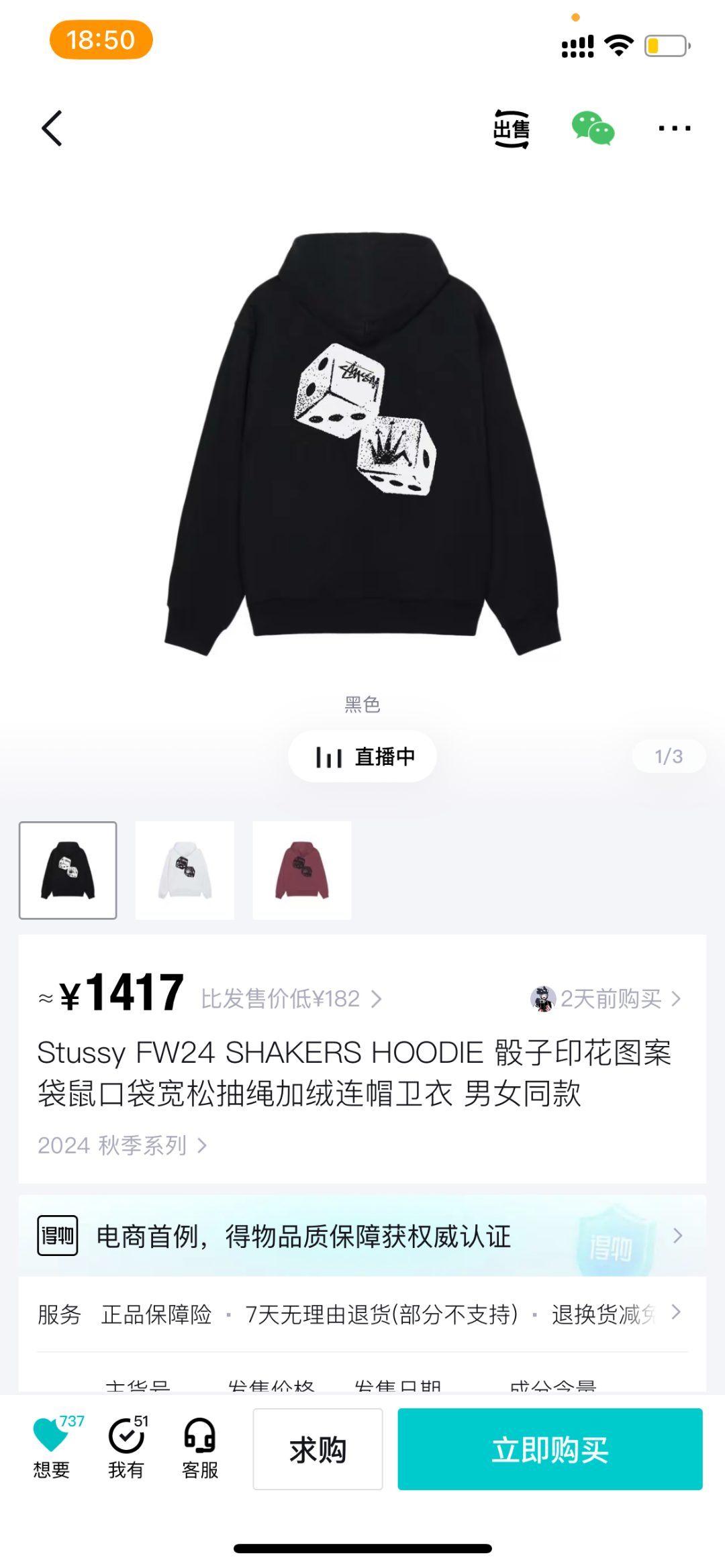Open the 直播中 live stream button
The image size is (725, 1568).
tap(362, 756)
